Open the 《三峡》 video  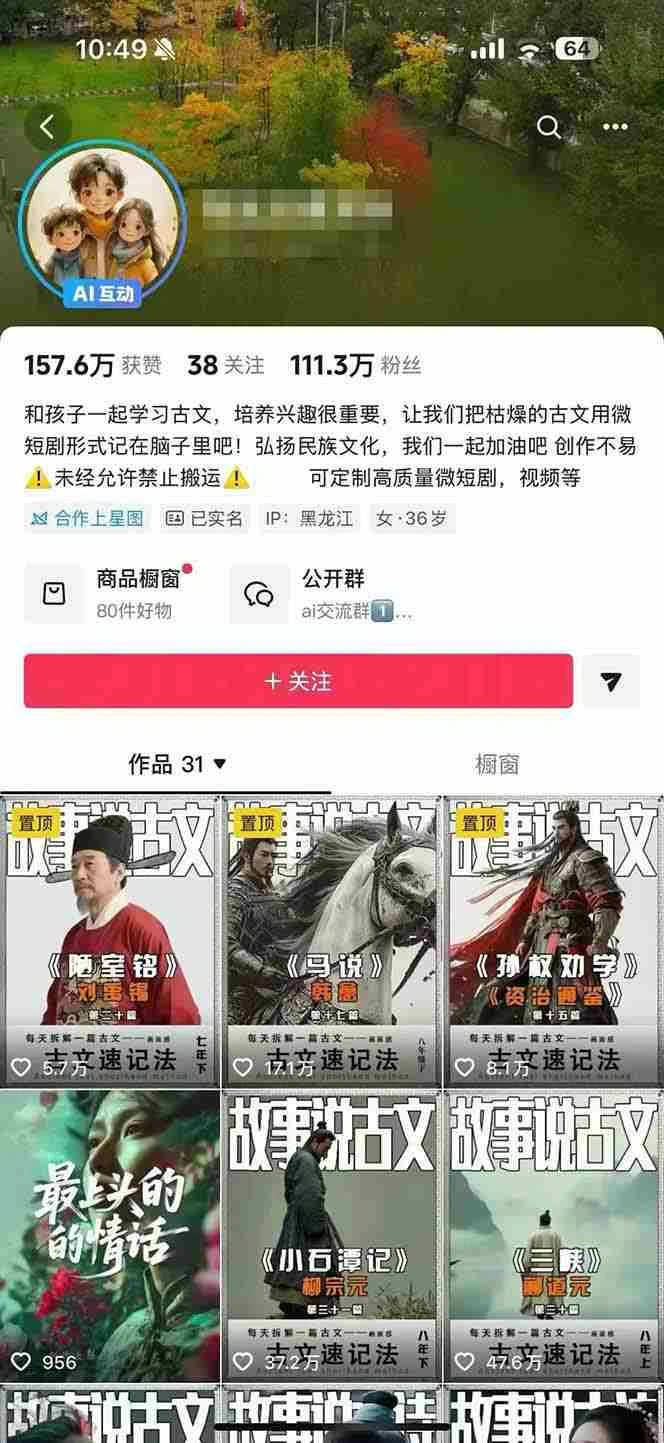coord(554,1235)
